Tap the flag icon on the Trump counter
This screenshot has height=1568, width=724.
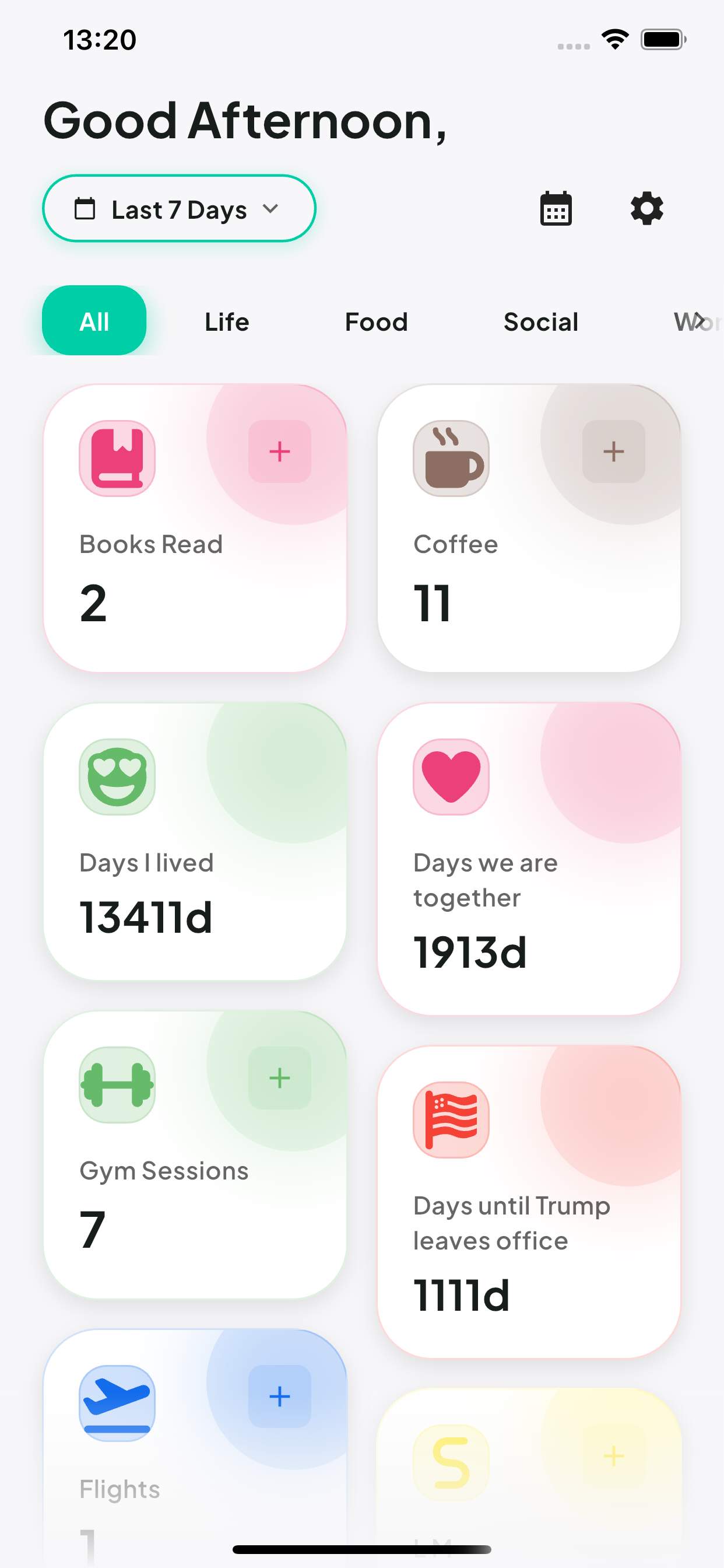[x=450, y=1120]
